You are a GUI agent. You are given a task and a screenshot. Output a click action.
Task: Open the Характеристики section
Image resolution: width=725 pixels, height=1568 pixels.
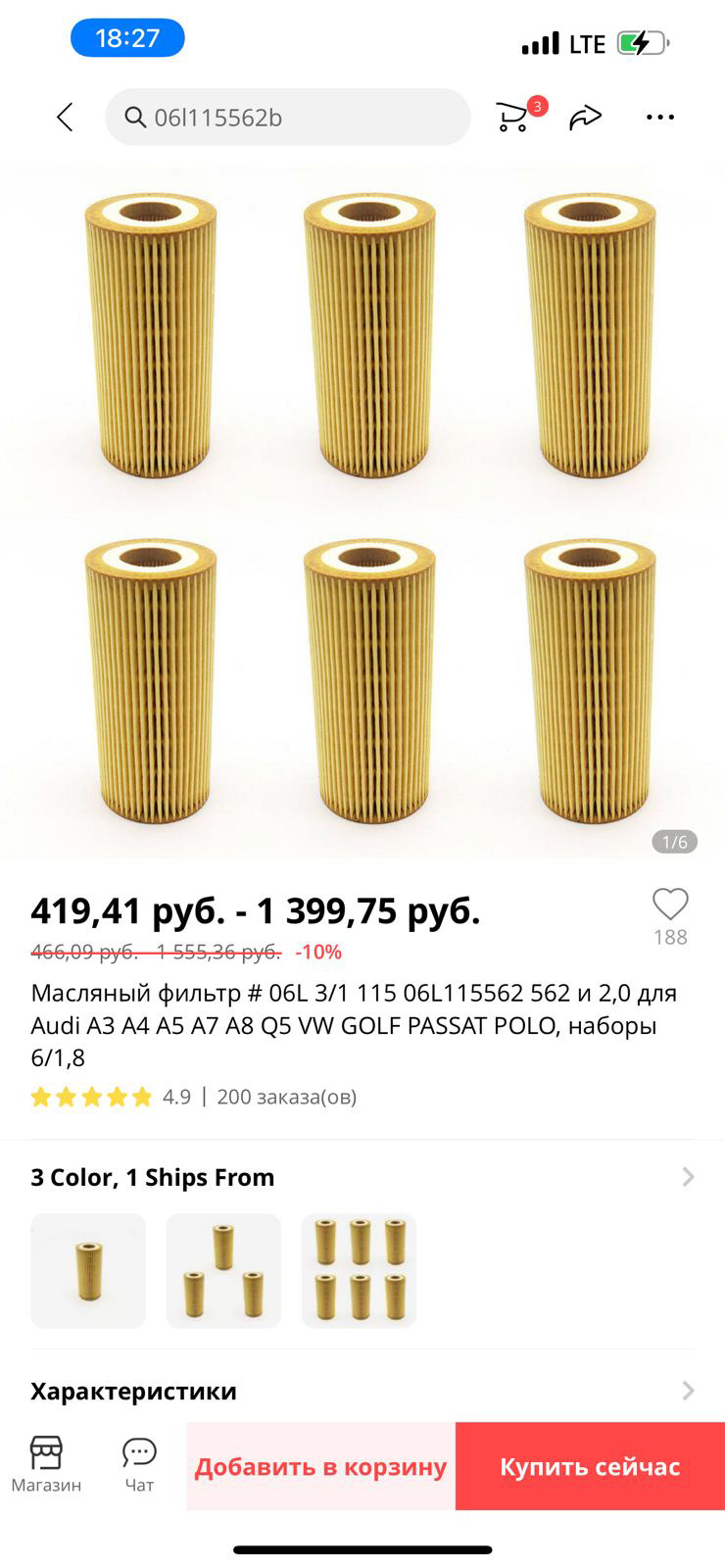(362, 1391)
